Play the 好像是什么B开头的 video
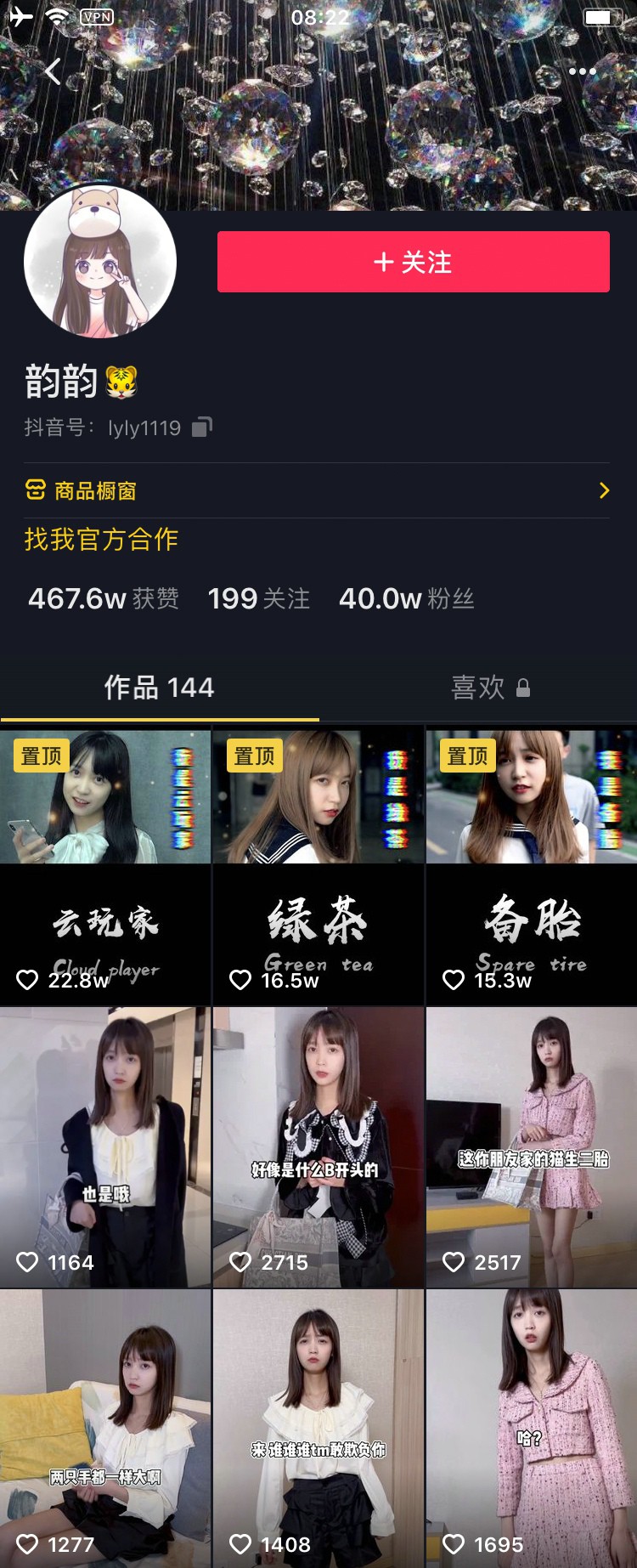637x1568 pixels. pyautogui.click(x=318, y=1147)
